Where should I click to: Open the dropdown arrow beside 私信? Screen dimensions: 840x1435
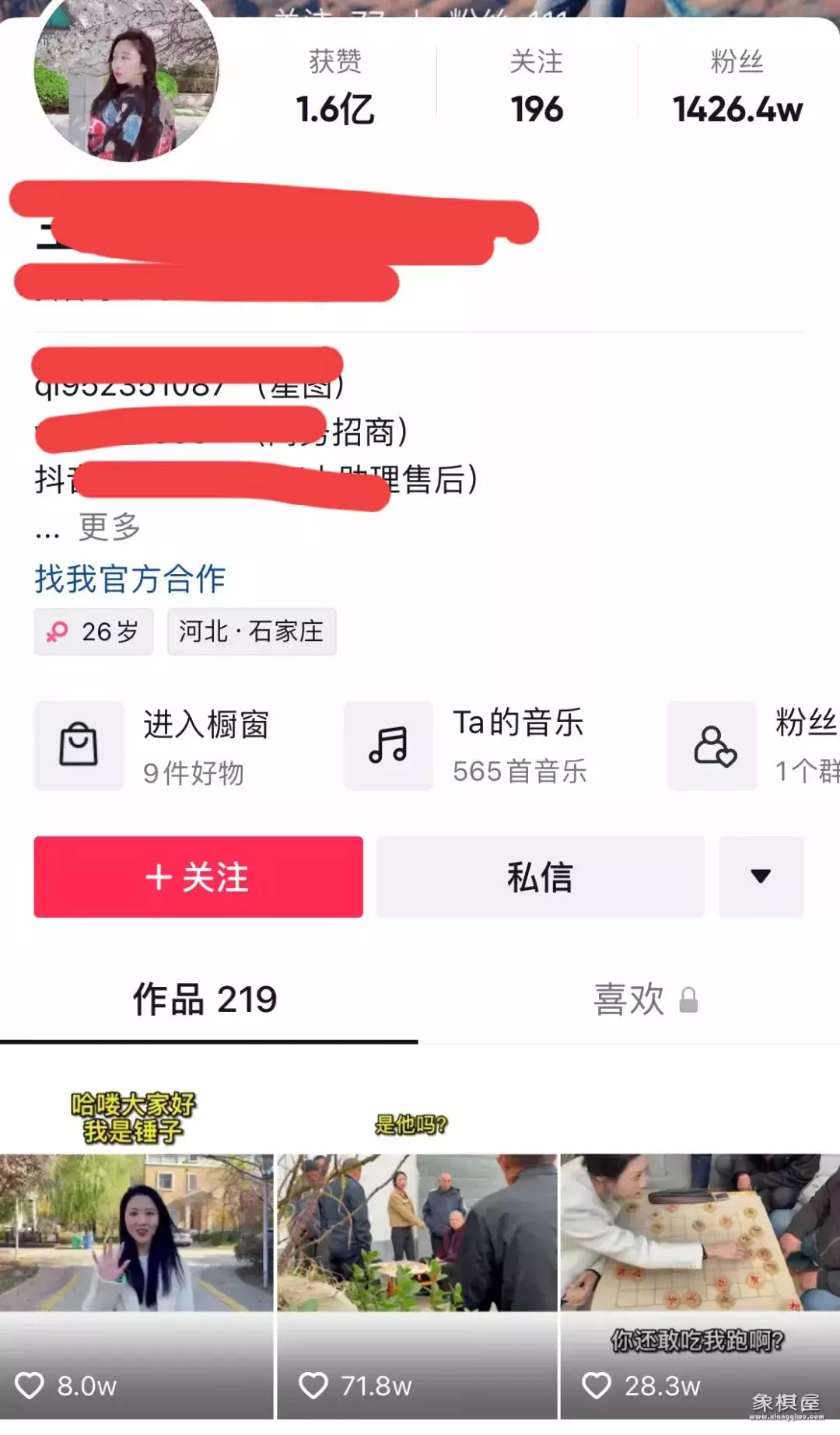click(x=761, y=877)
